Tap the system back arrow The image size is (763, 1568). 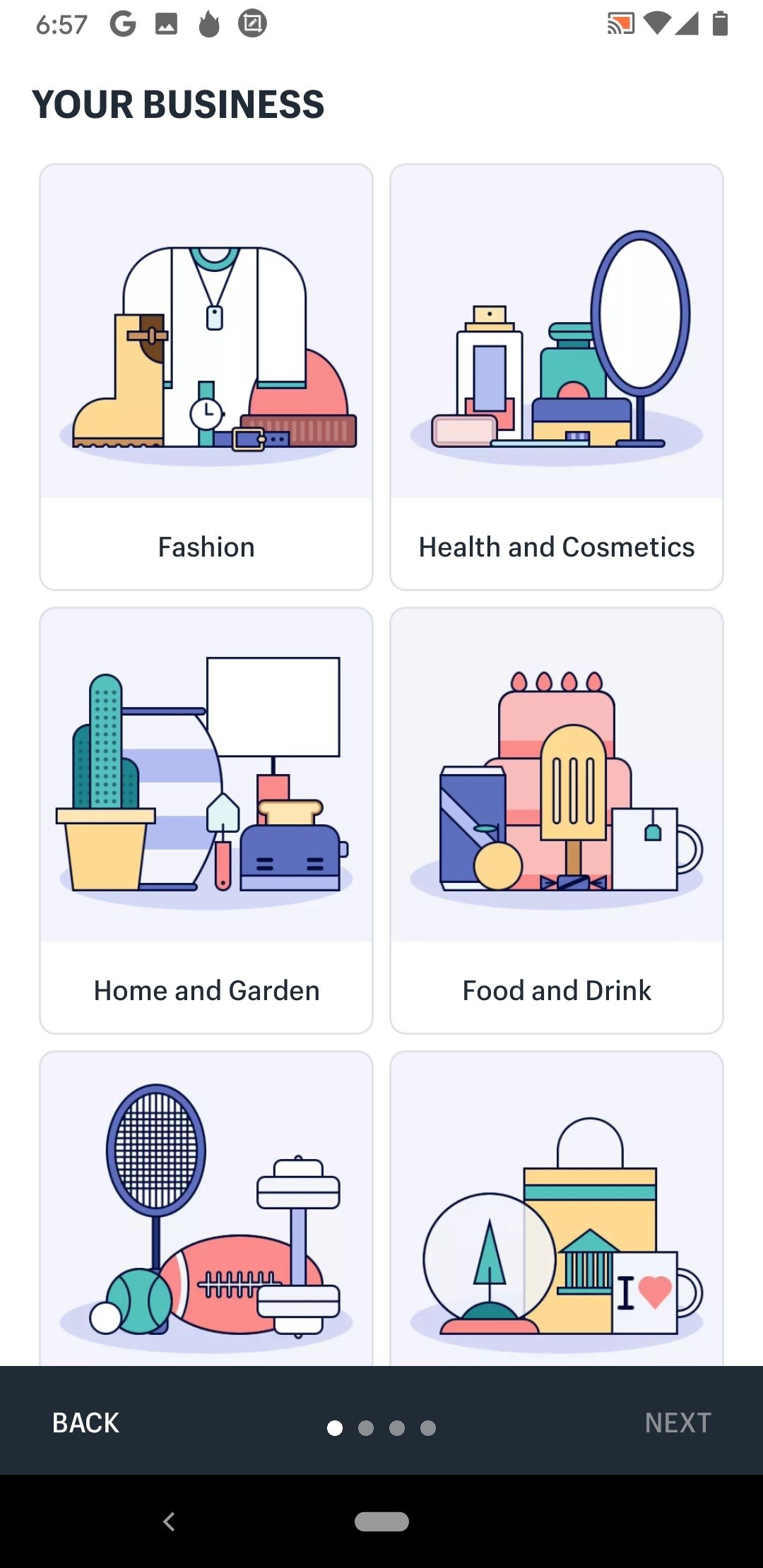click(x=169, y=1521)
